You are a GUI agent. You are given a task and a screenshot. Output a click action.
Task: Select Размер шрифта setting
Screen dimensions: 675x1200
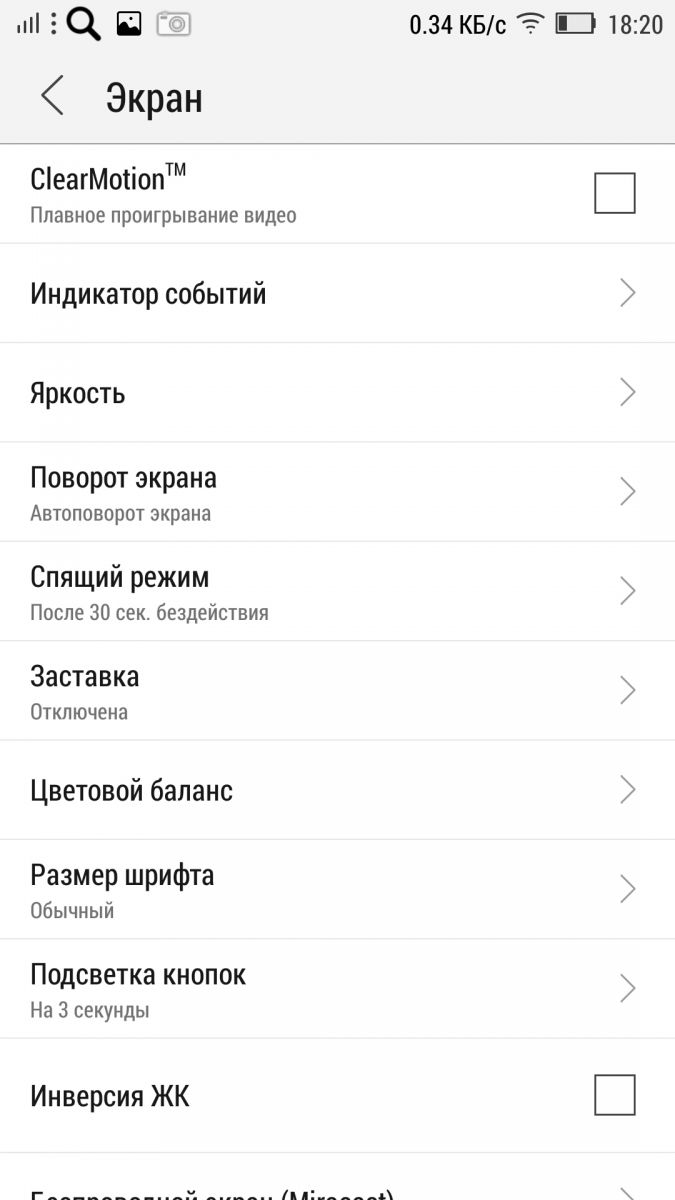[337, 890]
